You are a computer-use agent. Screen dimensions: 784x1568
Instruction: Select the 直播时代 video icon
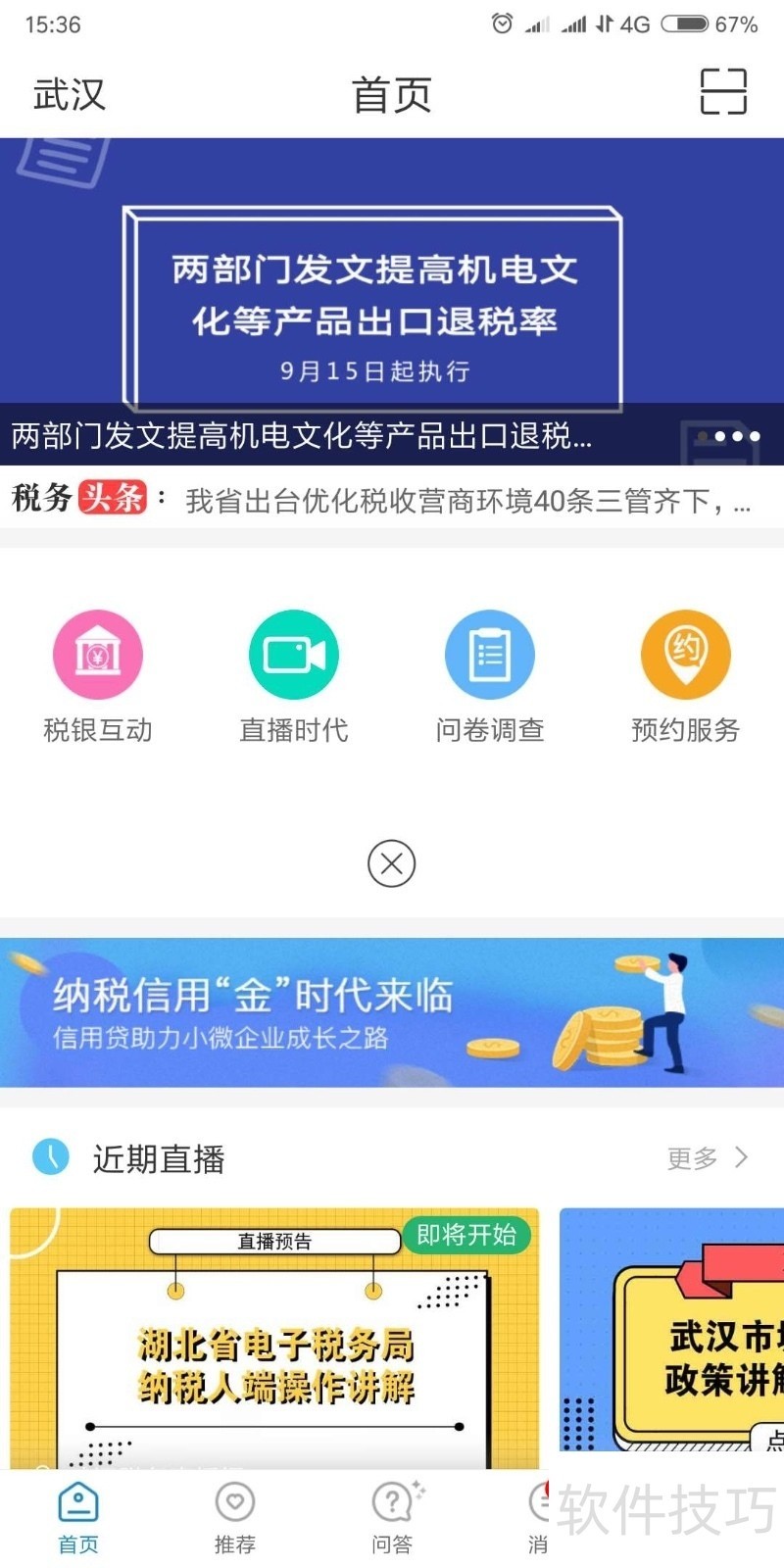293,654
